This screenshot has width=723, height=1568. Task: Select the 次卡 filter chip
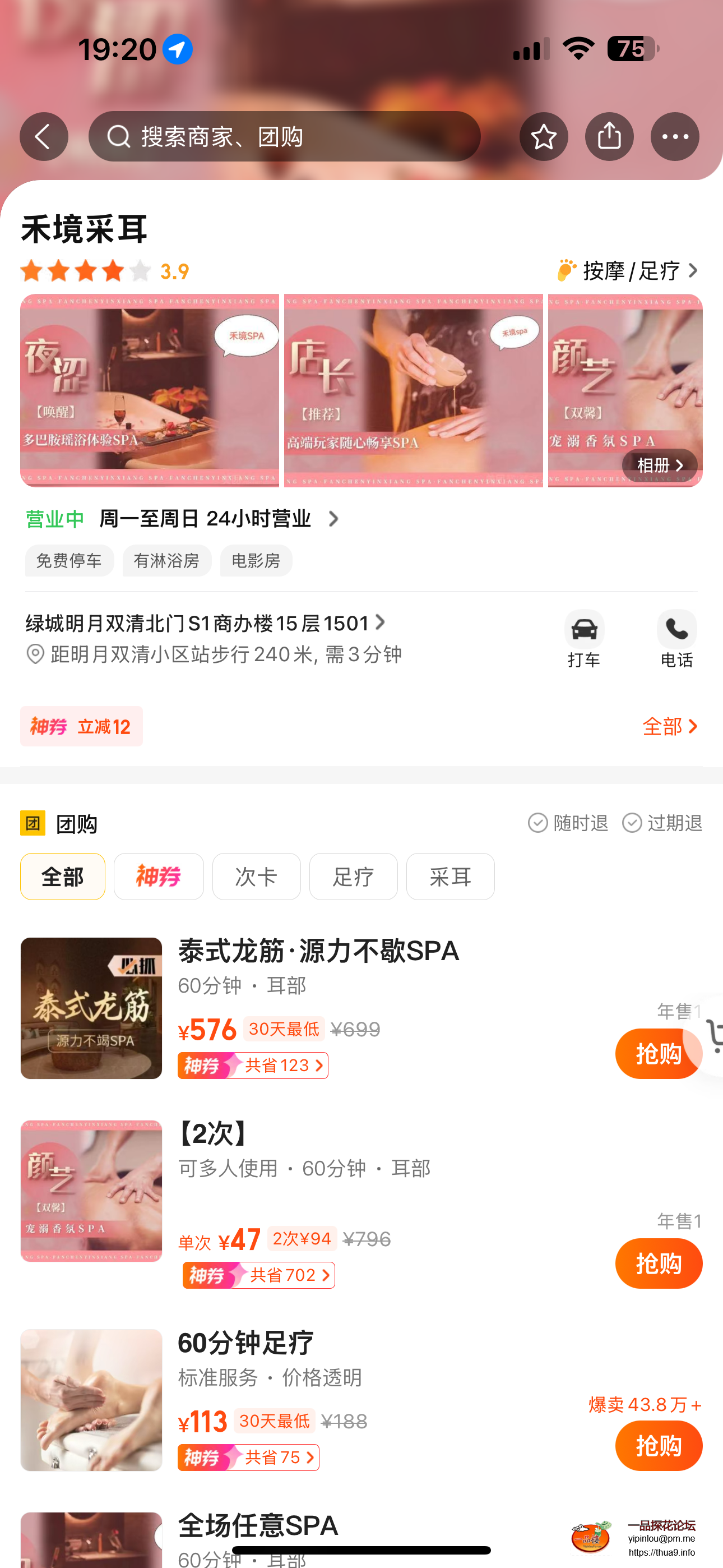pyautogui.click(x=256, y=877)
